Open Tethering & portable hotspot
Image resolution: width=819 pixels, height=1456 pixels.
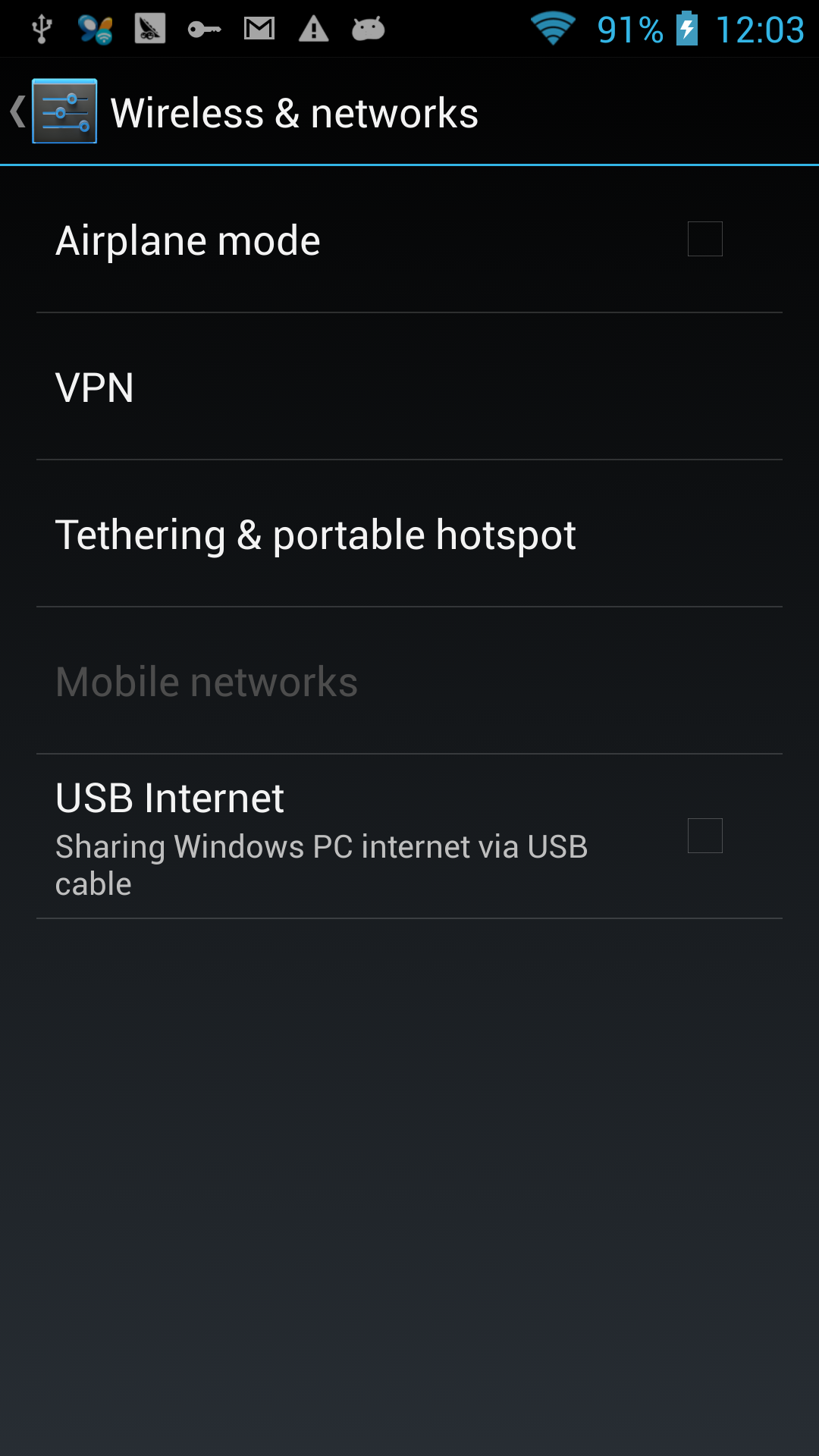tap(409, 534)
